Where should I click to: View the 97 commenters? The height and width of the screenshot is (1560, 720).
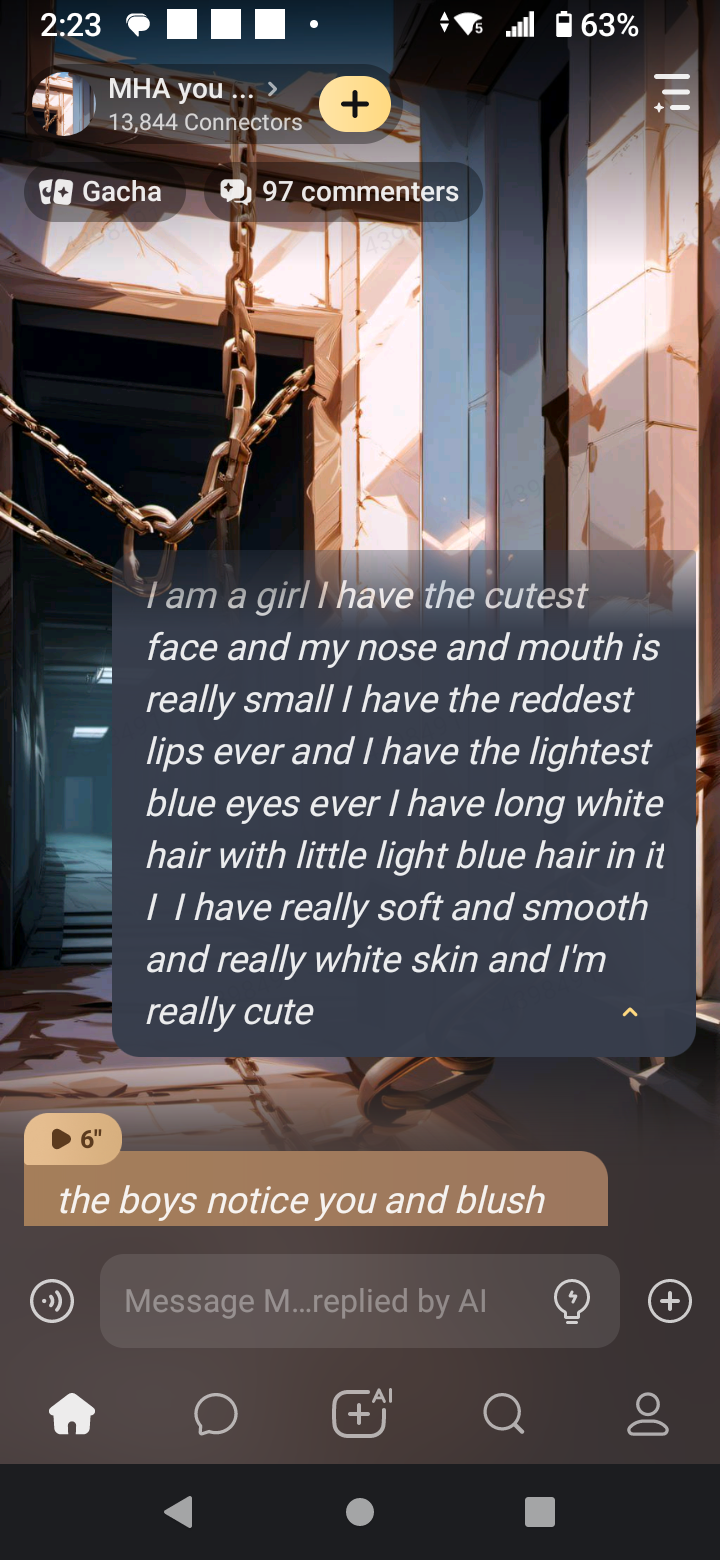(343, 192)
